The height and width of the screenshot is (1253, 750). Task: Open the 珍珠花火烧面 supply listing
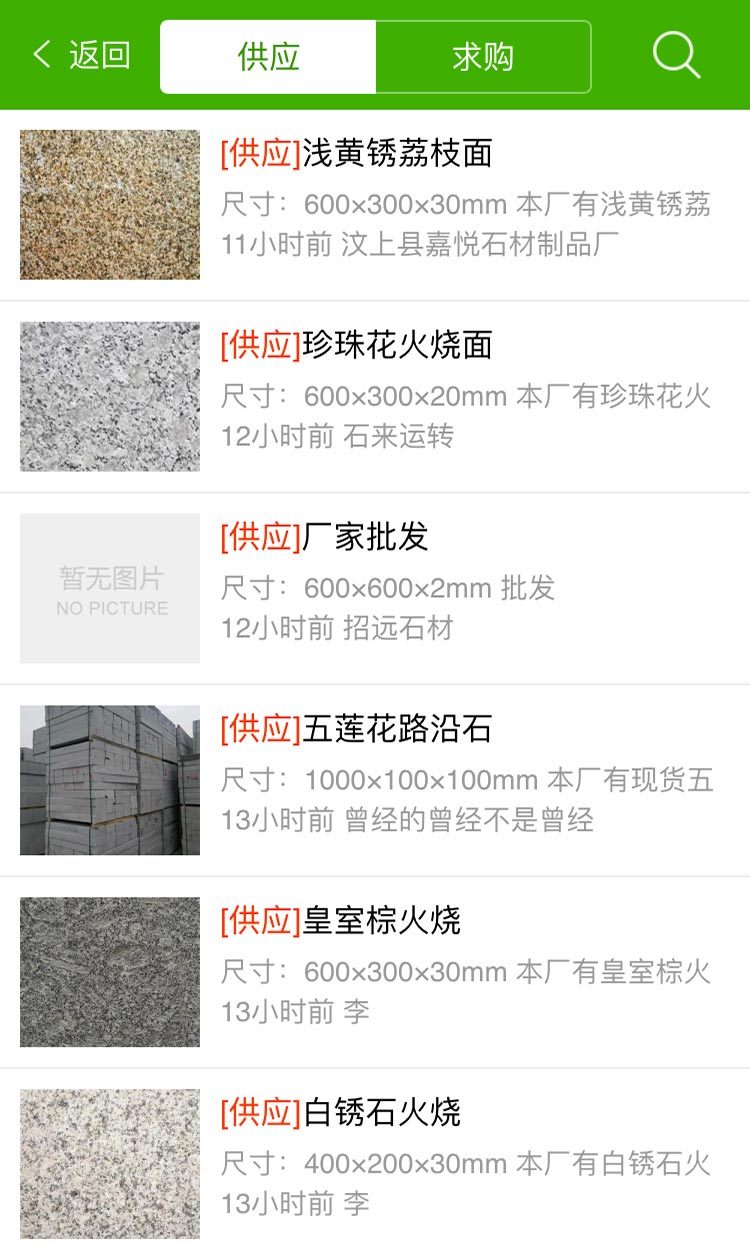coord(375,397)
